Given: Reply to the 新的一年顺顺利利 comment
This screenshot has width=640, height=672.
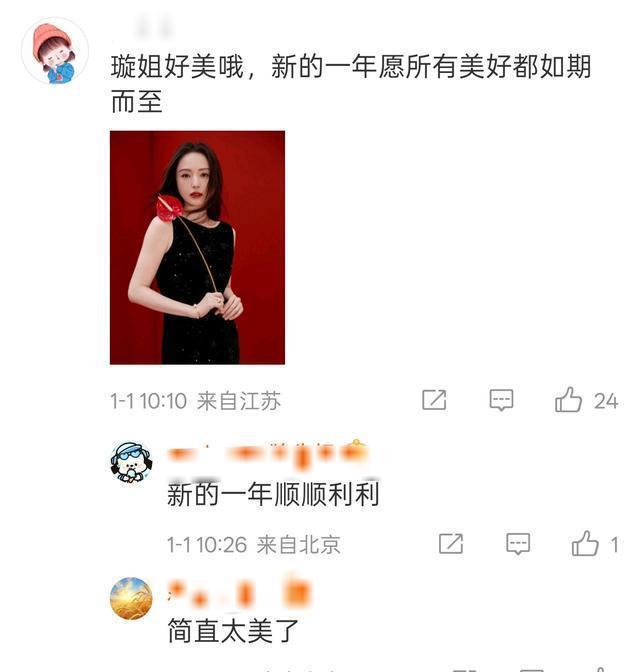Looking at the screenshot, I should 518,543.
